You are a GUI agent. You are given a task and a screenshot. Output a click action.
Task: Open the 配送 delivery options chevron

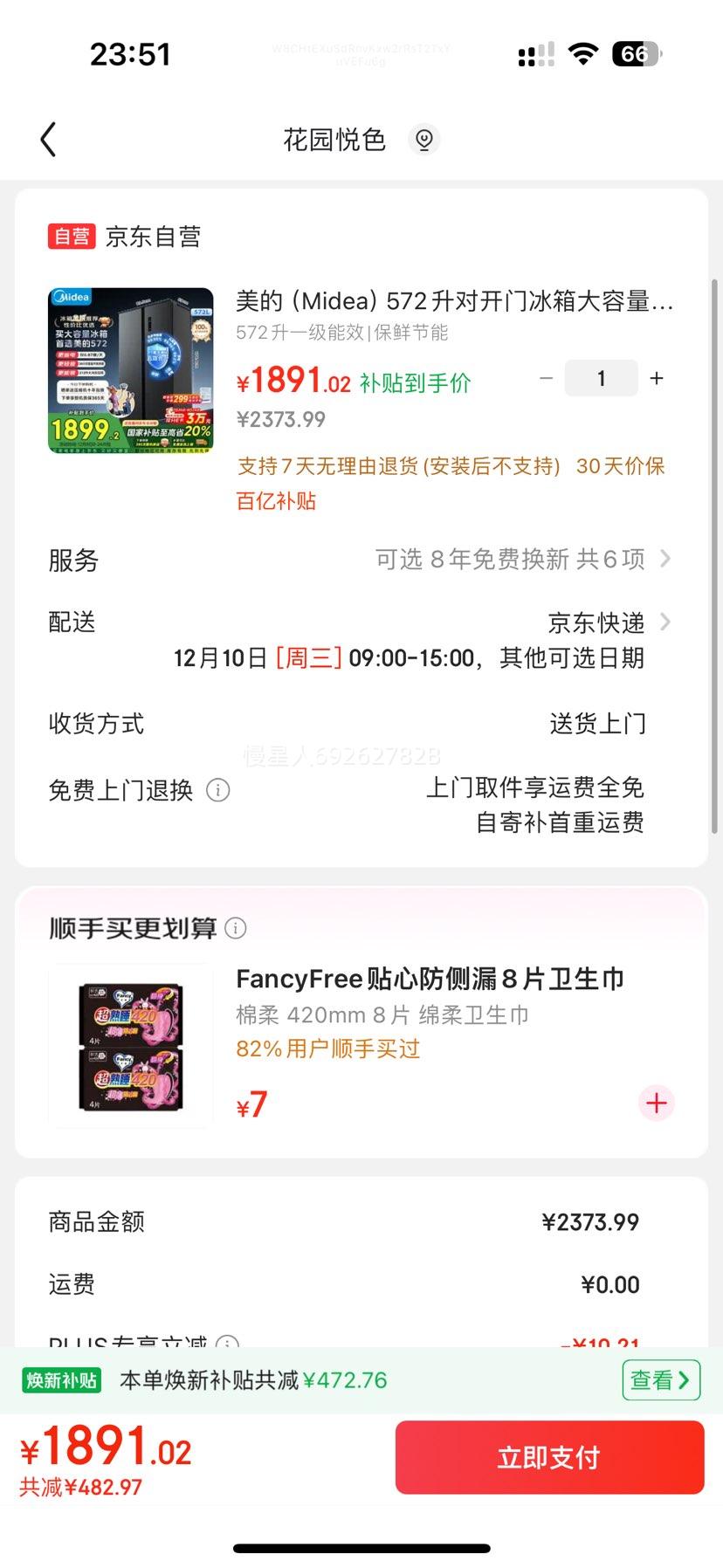pos(665,622)
